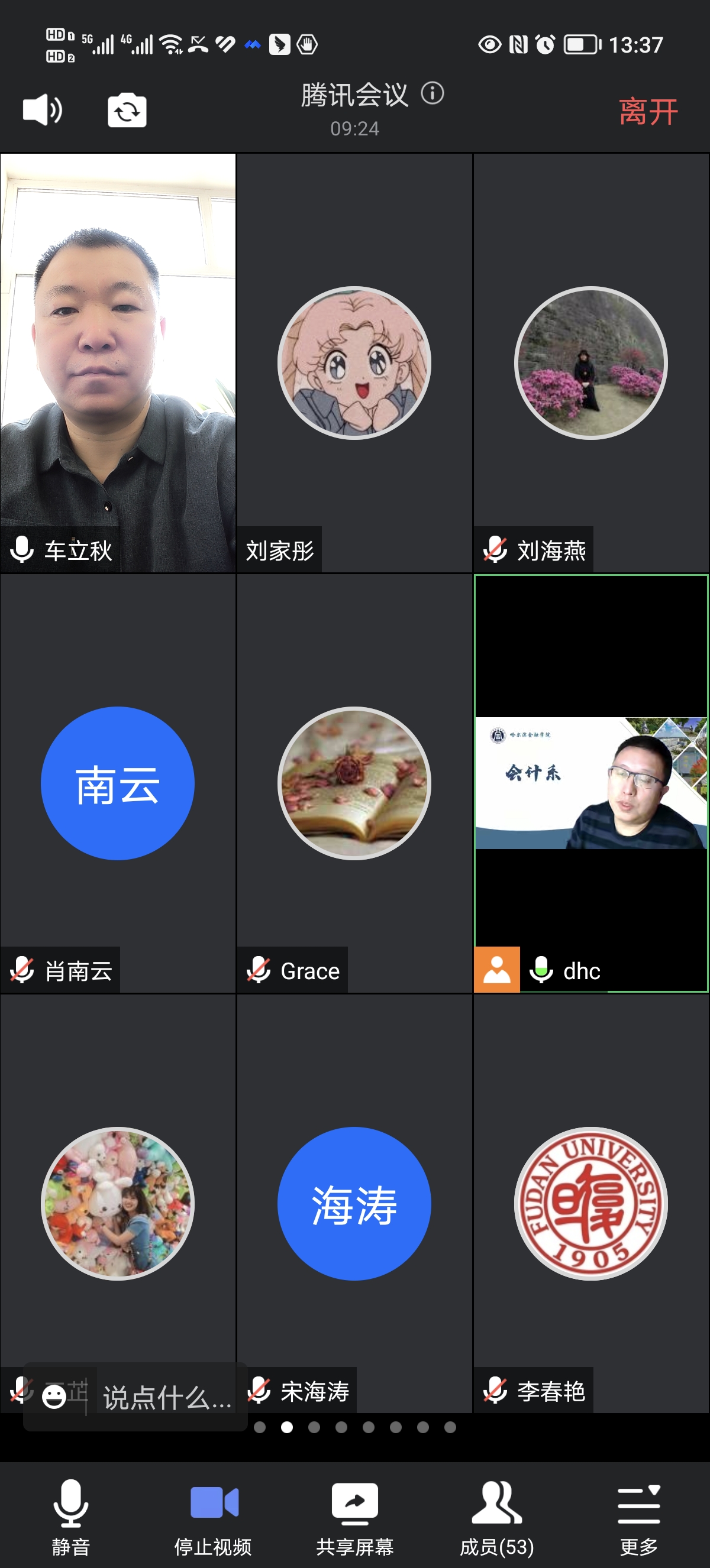The width and height of the screenshot is (710, 1568).
Task: Leave the meeting with 离开
Action: tap(648, 112)
